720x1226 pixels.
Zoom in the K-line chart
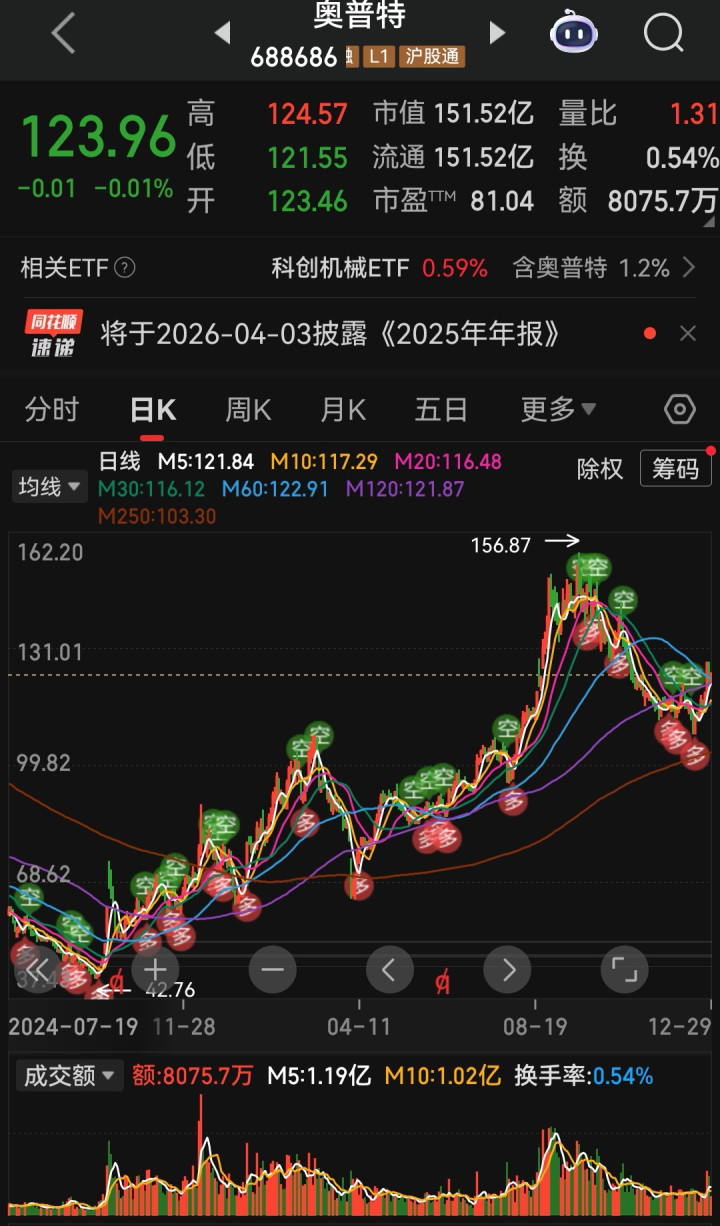(x=154, y=969)
